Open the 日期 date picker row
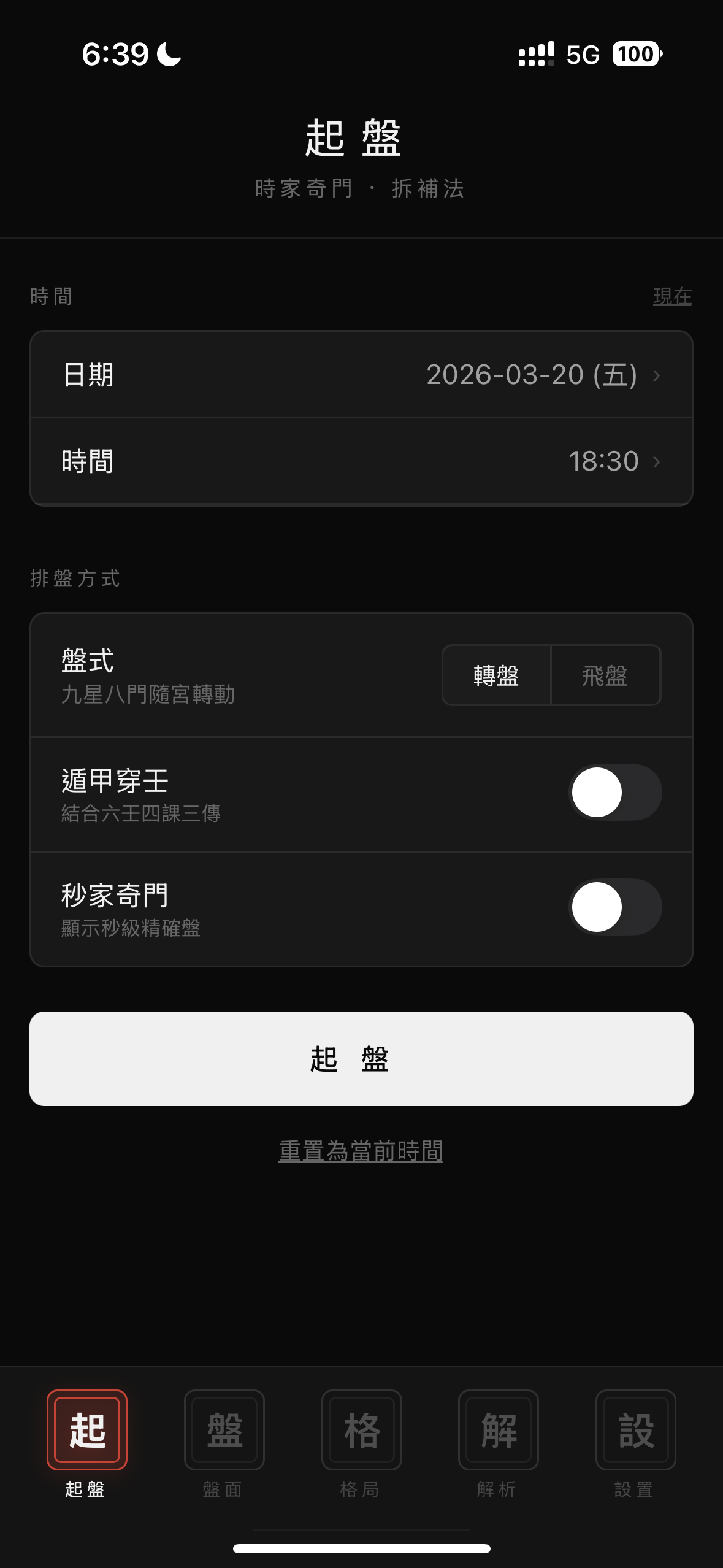The width and height of the screenshot is (723, 1568). tap(361, 375)
